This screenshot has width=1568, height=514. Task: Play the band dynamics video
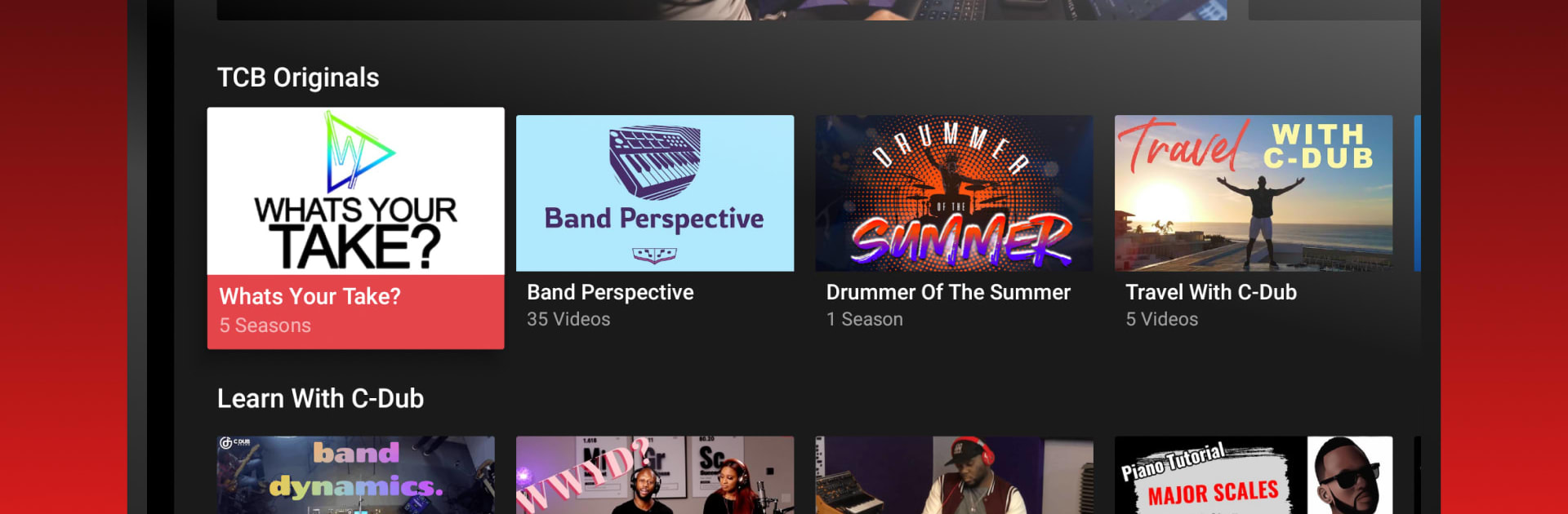[x=355, y=476]
